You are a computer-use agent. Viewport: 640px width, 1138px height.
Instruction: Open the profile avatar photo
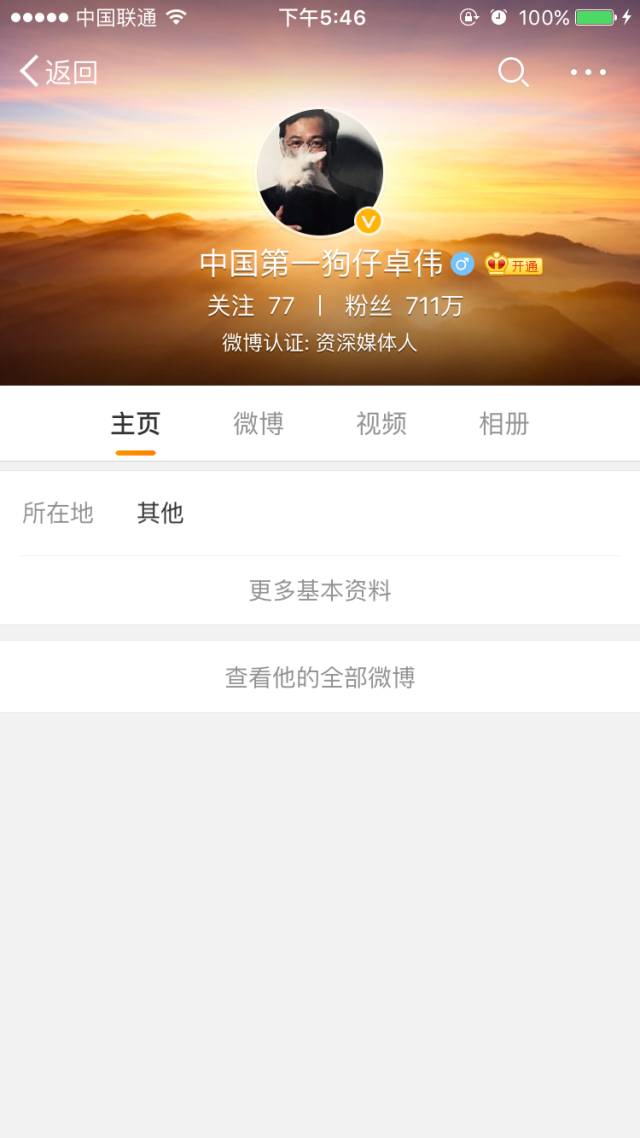[320, 172]
